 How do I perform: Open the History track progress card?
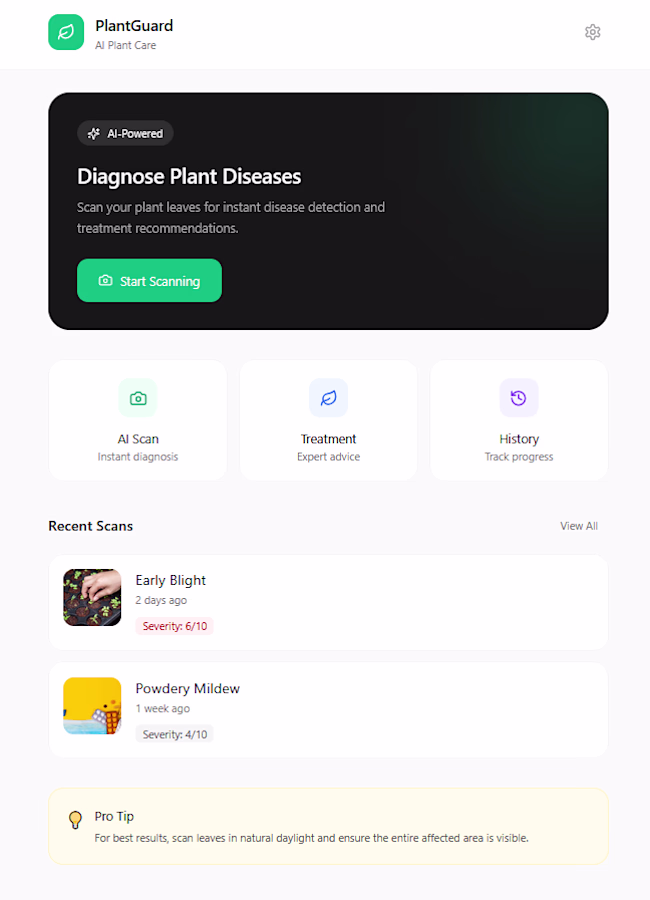click(519, 420)
